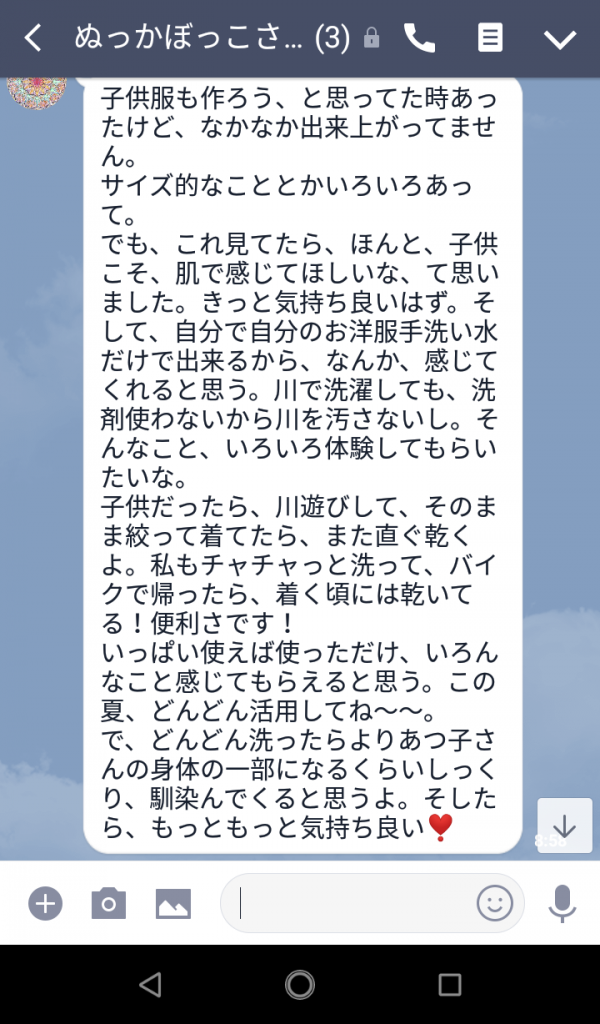Open the recent apps overview

pyautogui.click(x=449, y=985)
